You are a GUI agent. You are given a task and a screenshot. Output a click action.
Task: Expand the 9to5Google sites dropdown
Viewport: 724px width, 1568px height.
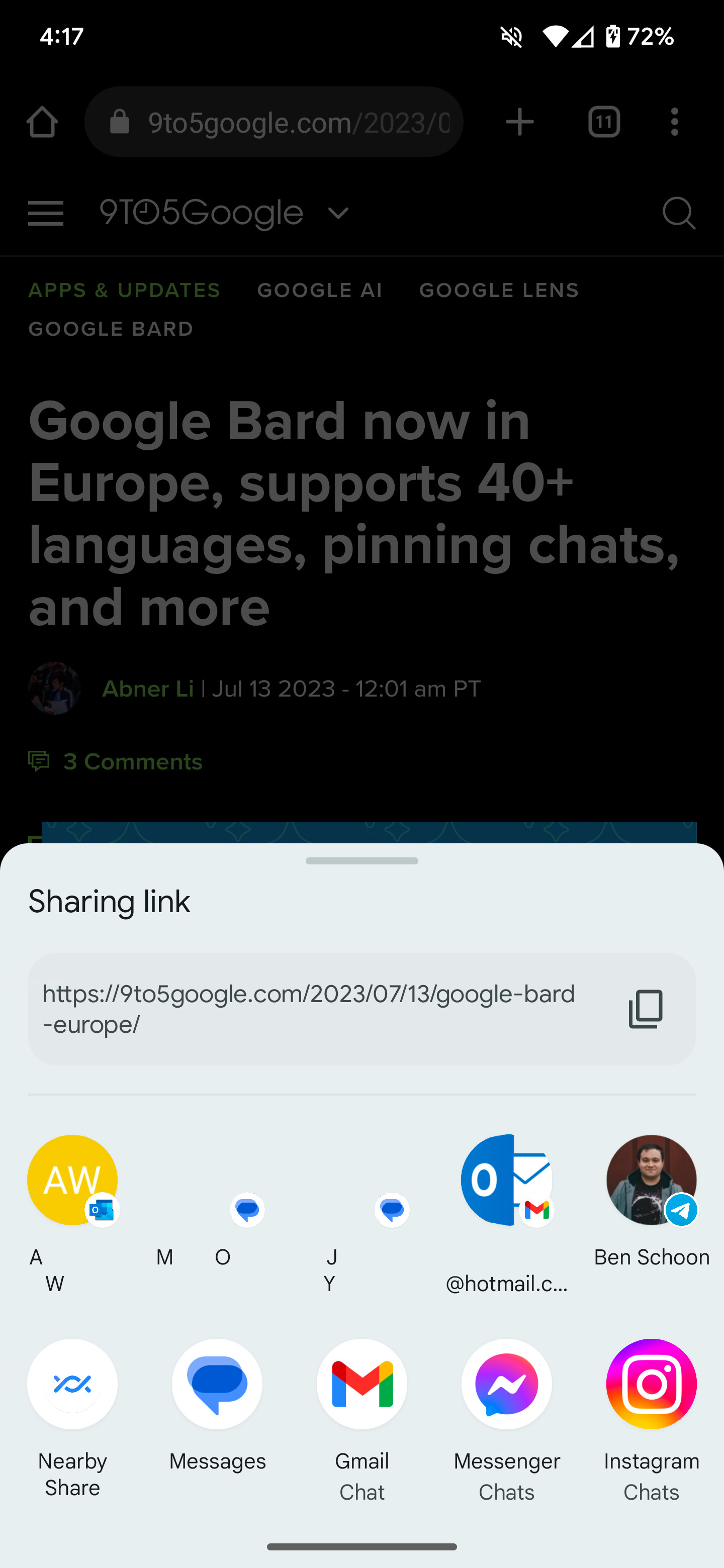pyautogui.click(x=338, y=213)
